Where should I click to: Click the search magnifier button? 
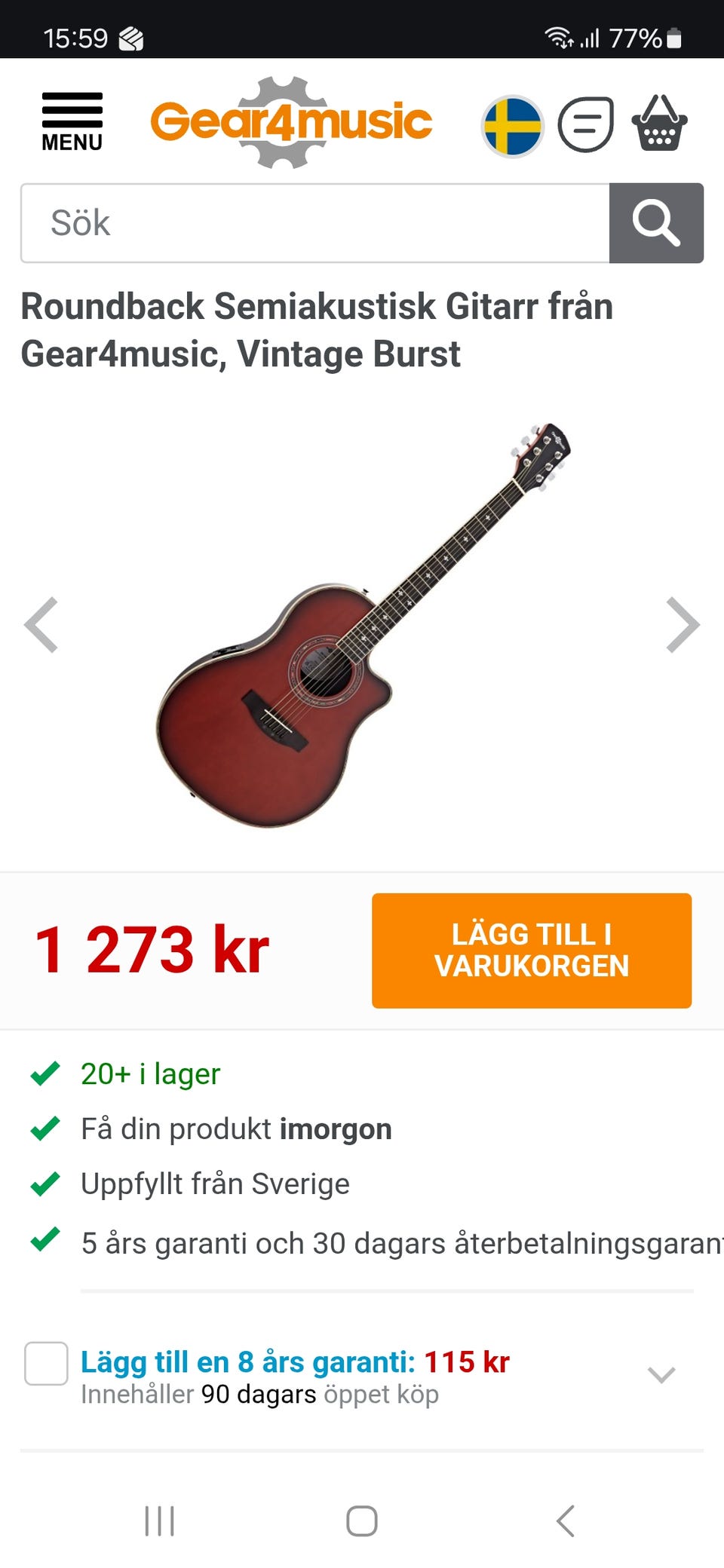pos(656,223)
